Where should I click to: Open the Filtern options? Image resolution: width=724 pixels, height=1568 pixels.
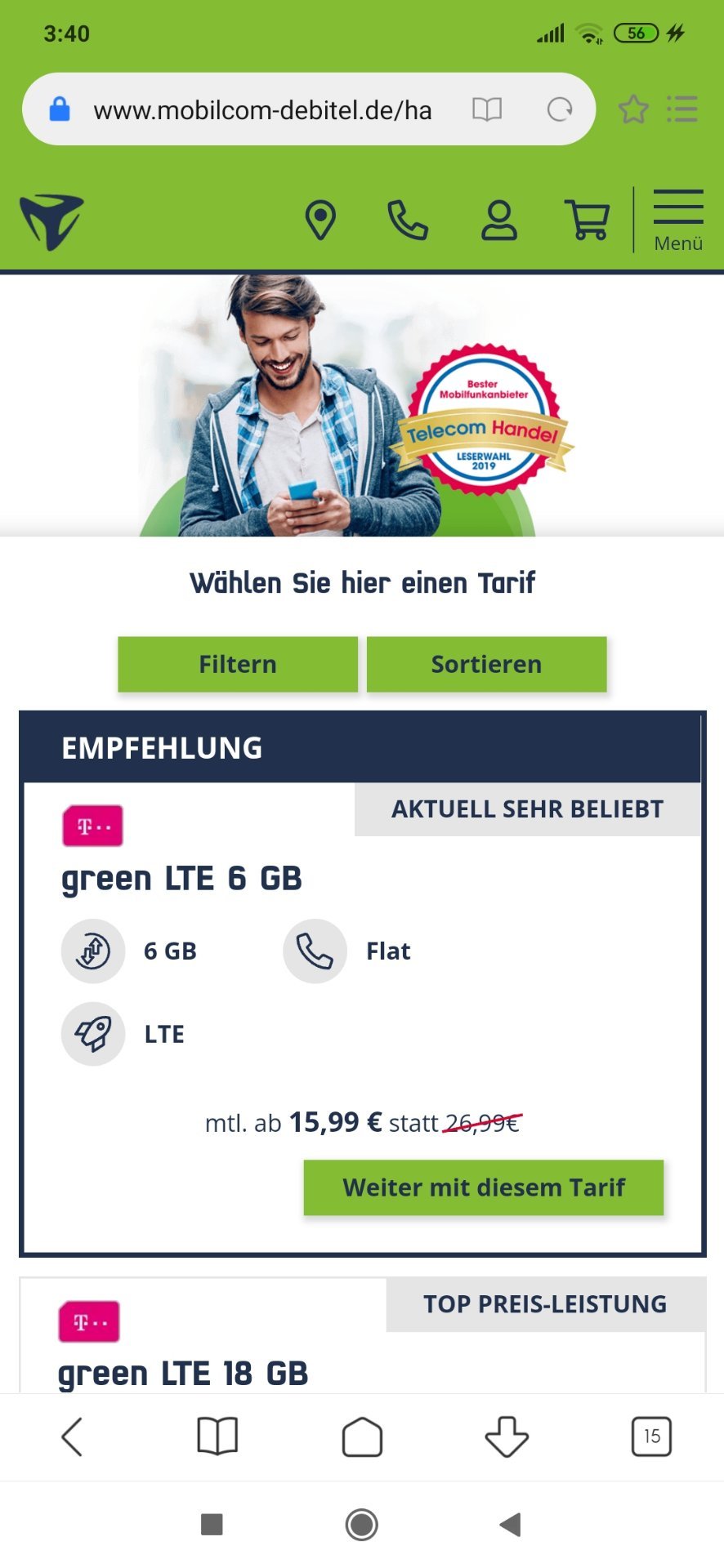click(238, 664)
